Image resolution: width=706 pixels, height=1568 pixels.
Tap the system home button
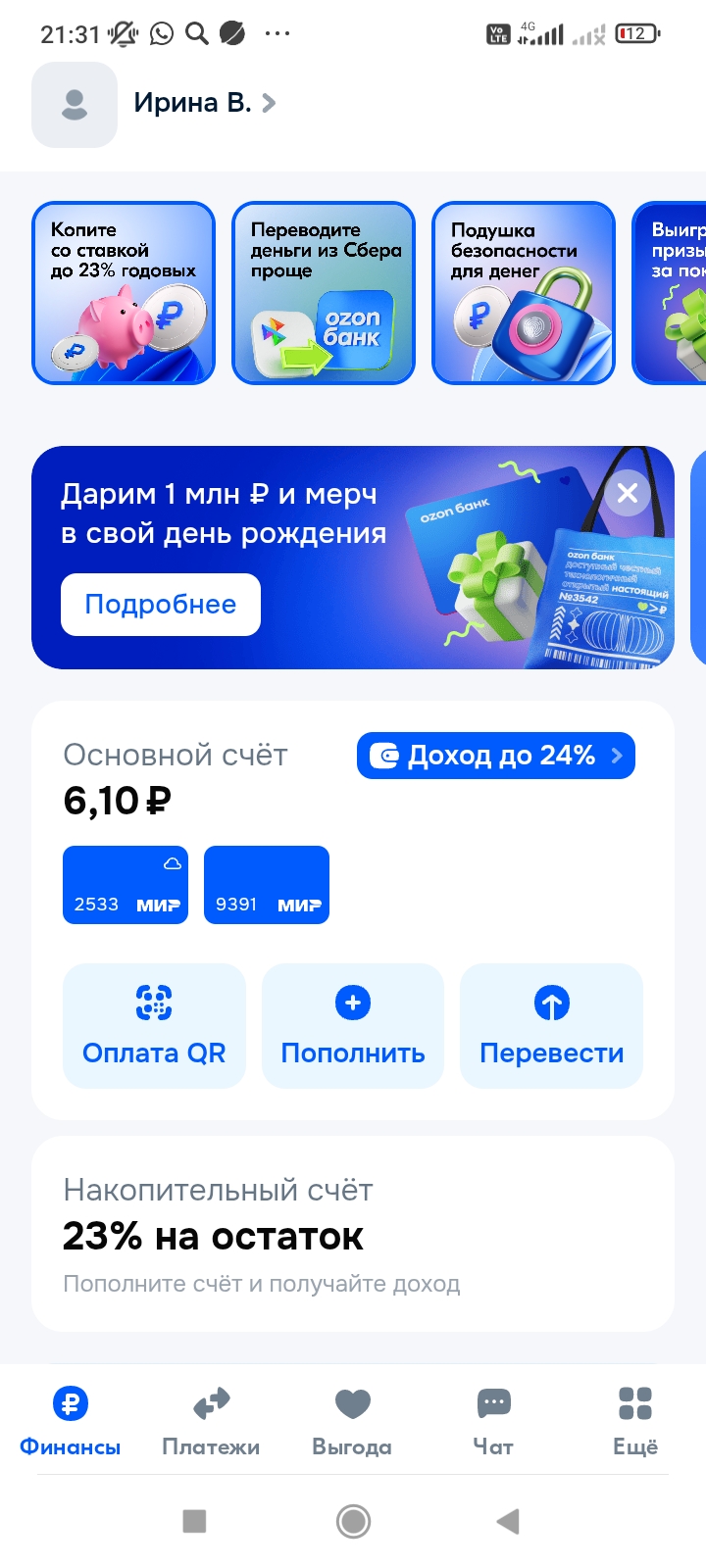[x=353, y=1521]
